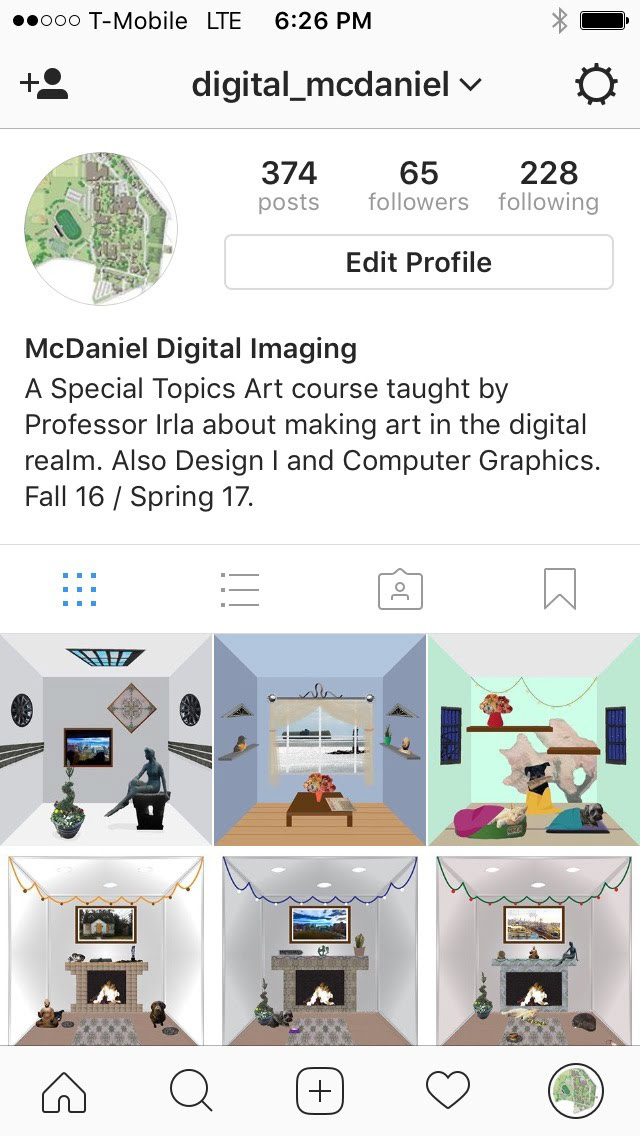Open the search and explore tab

click(191, 1090)
